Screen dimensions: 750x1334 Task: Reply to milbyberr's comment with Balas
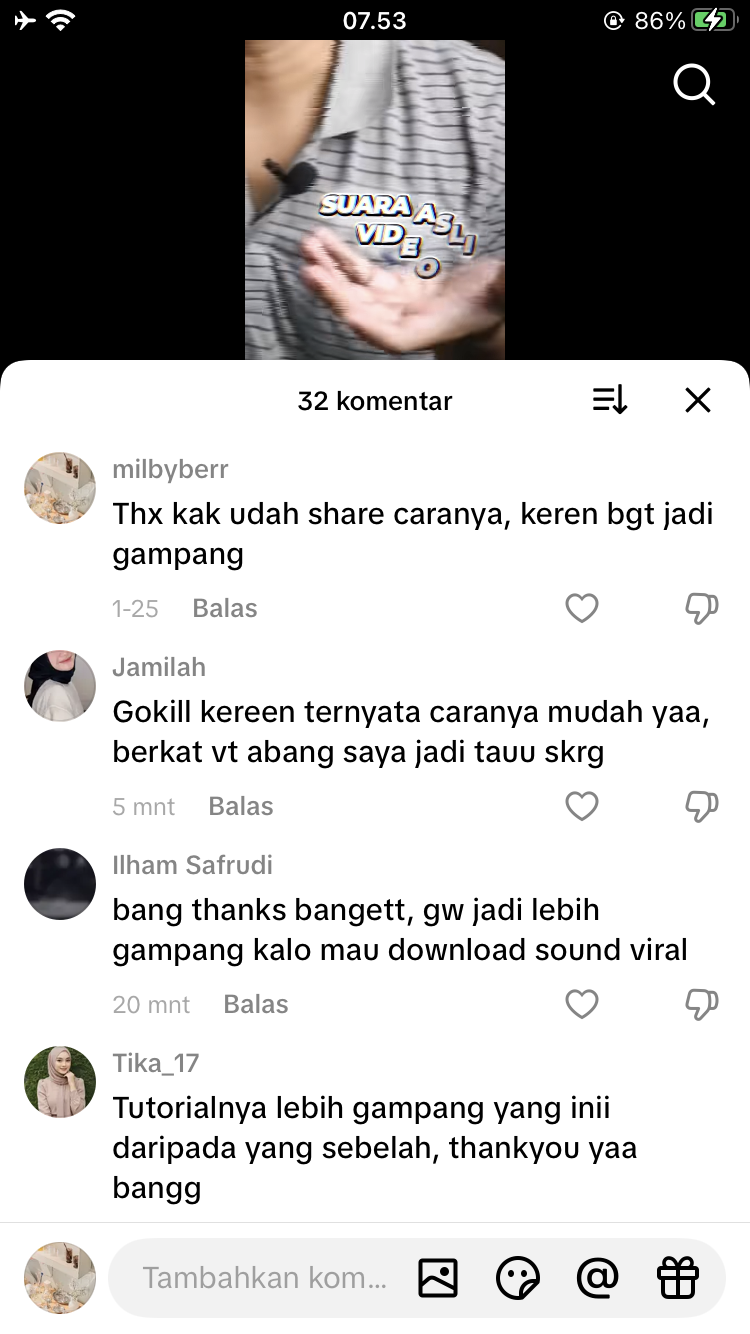click(225, 608)
